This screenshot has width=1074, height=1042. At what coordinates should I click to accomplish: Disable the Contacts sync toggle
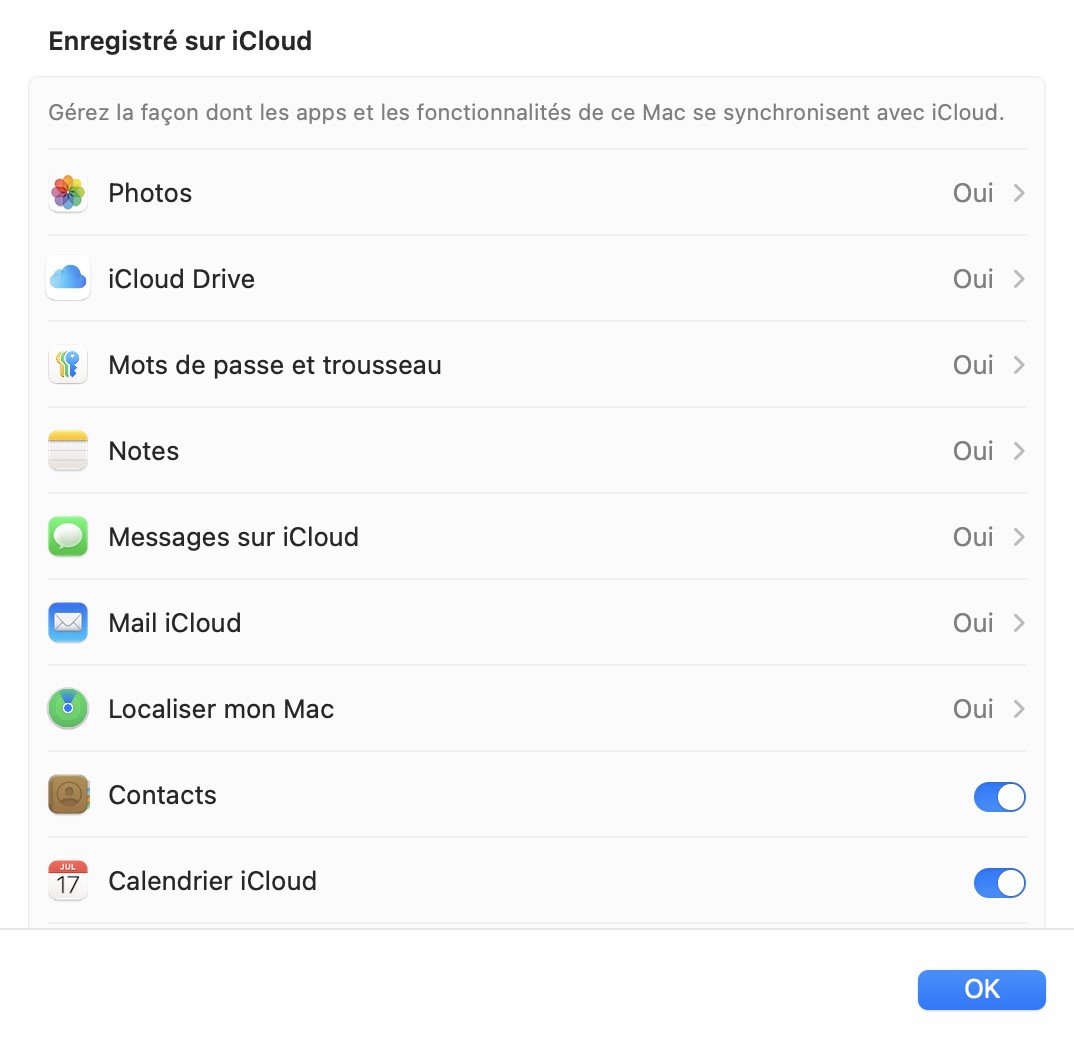click(x=999, y=796)
